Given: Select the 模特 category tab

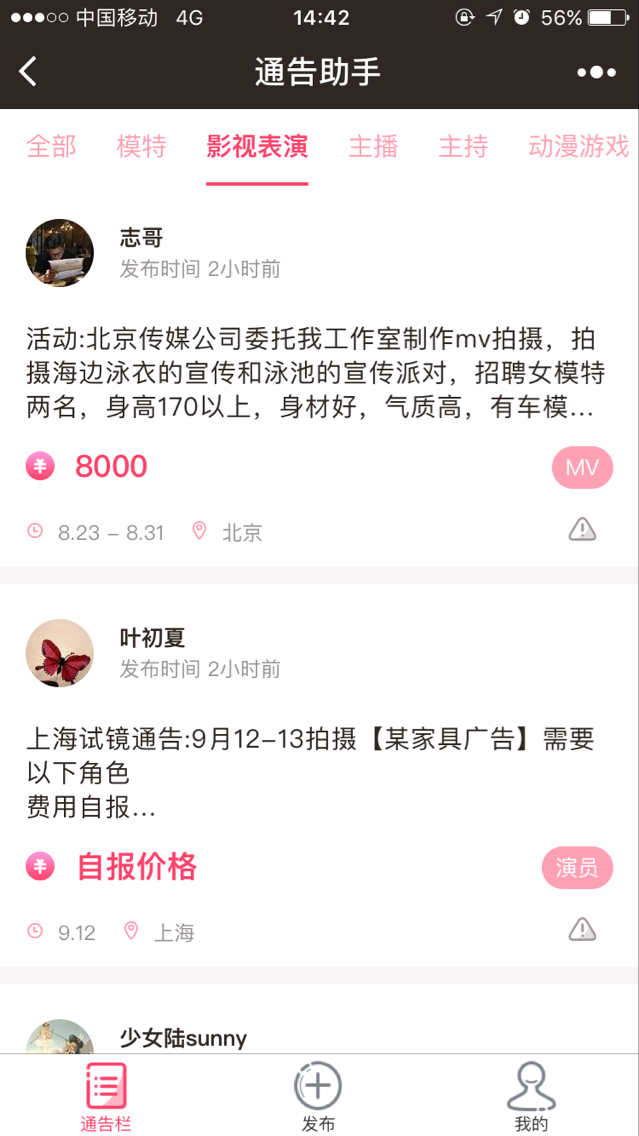Looking at the screenshot, I should (x=141, y=147).
